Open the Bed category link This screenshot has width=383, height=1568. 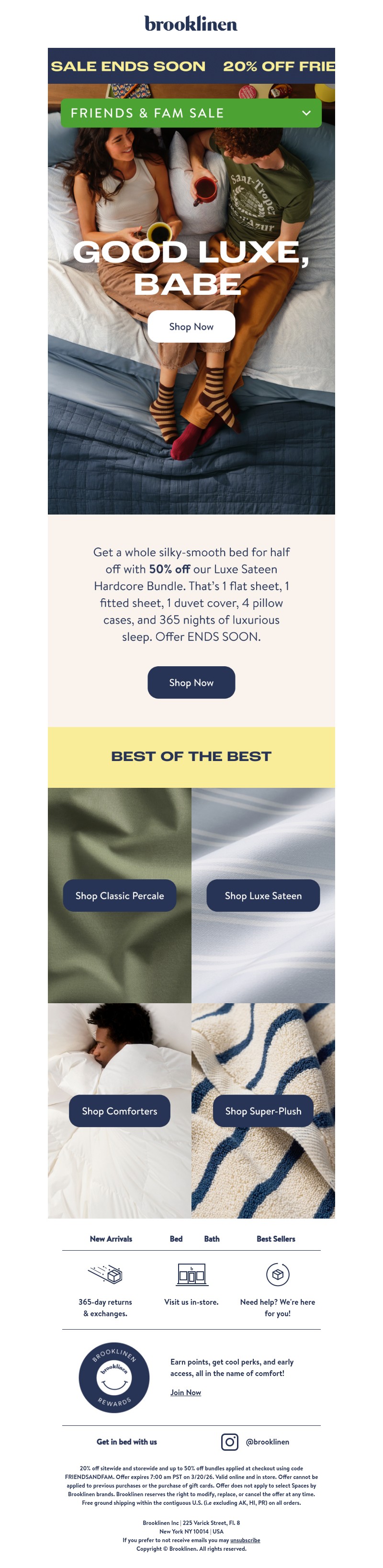tap(176, 1239)
